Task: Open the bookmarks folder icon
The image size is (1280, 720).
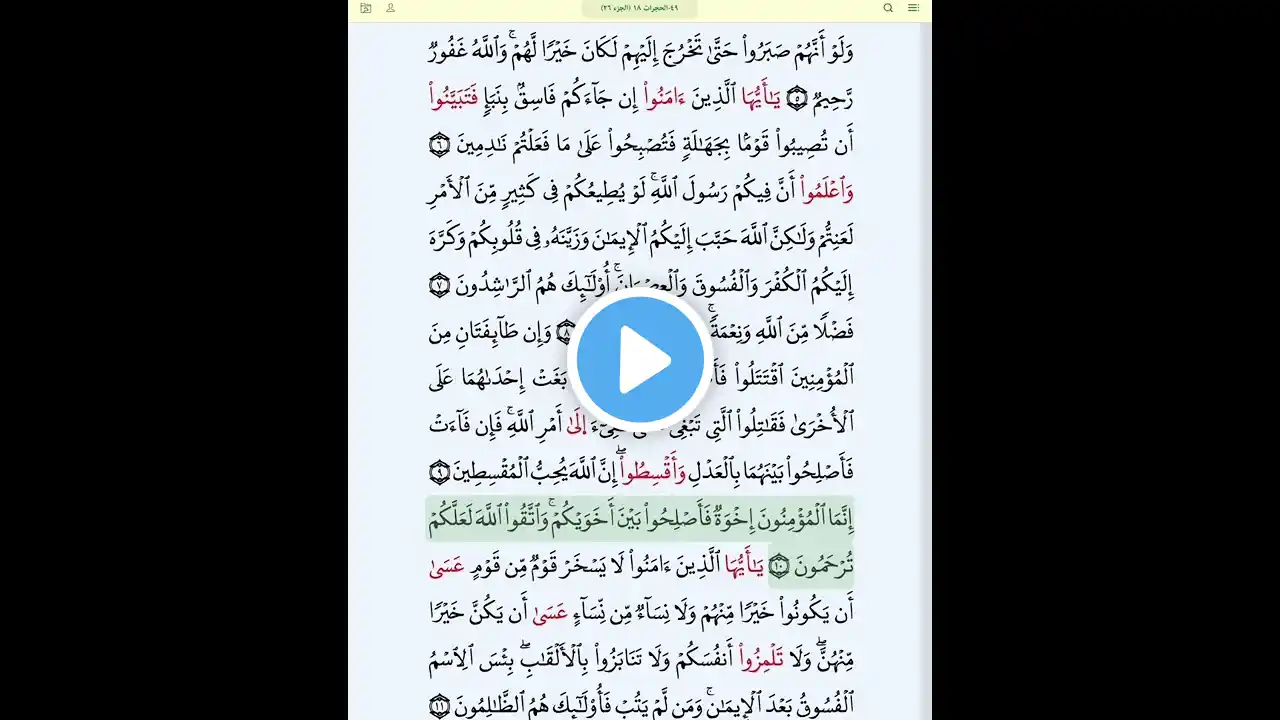Action: (x=366, y=8)
